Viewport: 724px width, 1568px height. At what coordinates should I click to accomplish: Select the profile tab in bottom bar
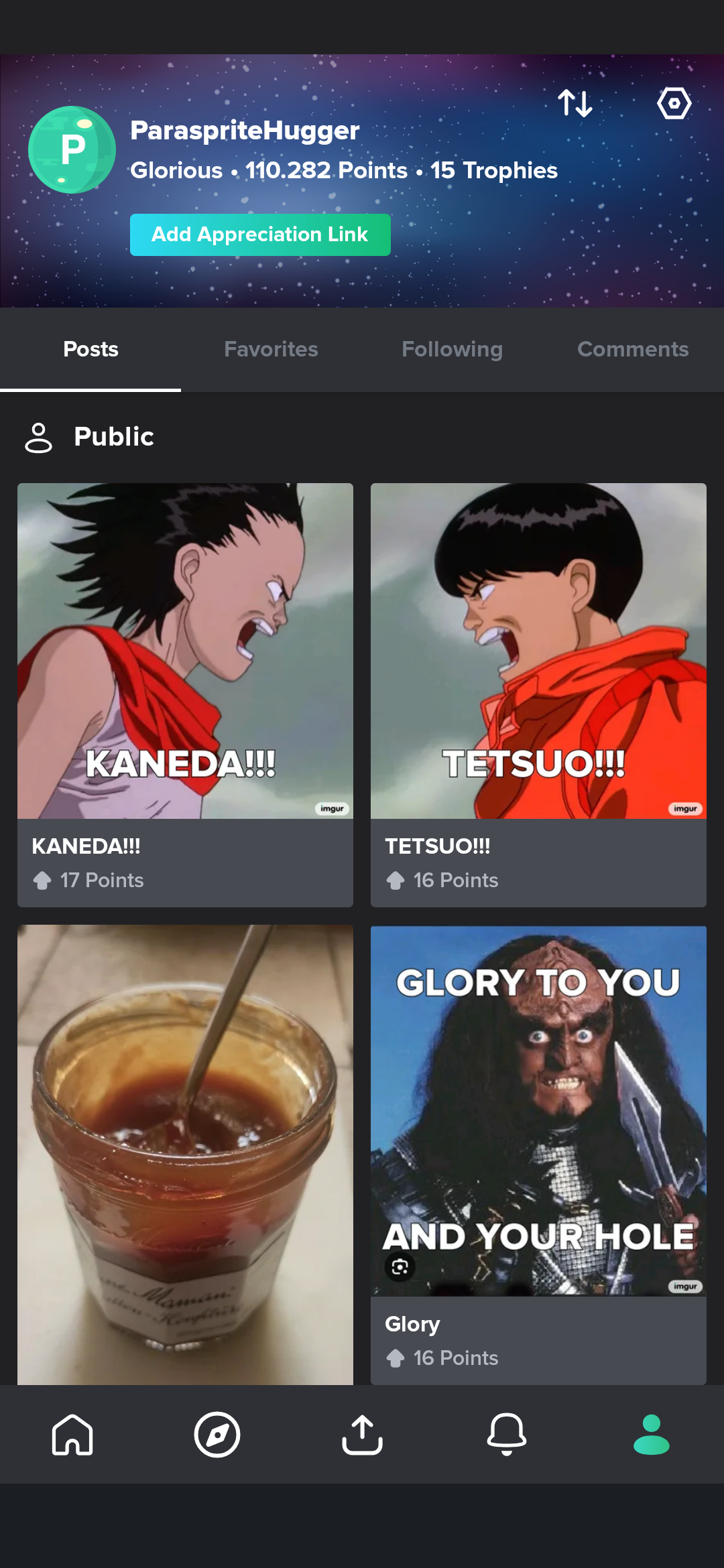click(x=652, y=1435)
